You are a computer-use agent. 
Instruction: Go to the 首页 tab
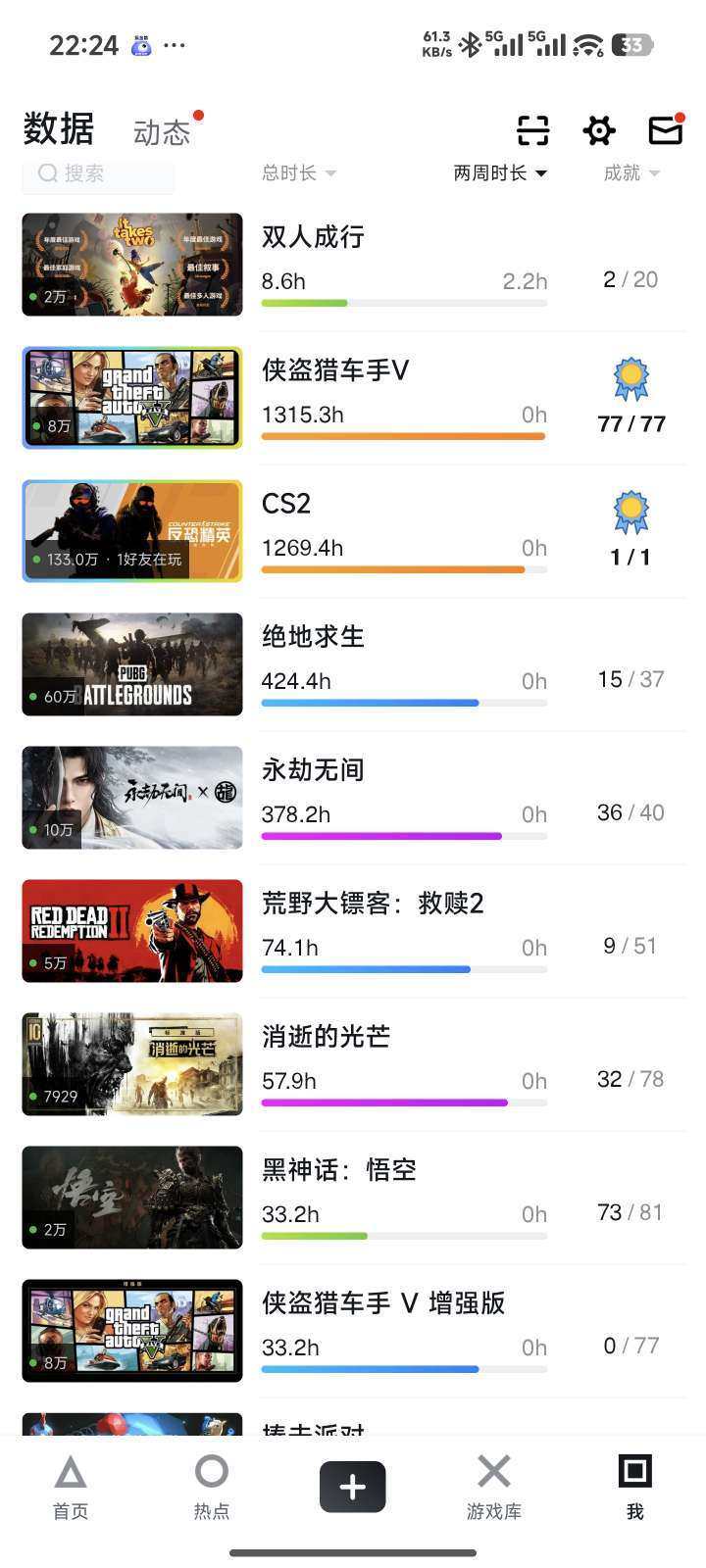tap(71, 1486)
